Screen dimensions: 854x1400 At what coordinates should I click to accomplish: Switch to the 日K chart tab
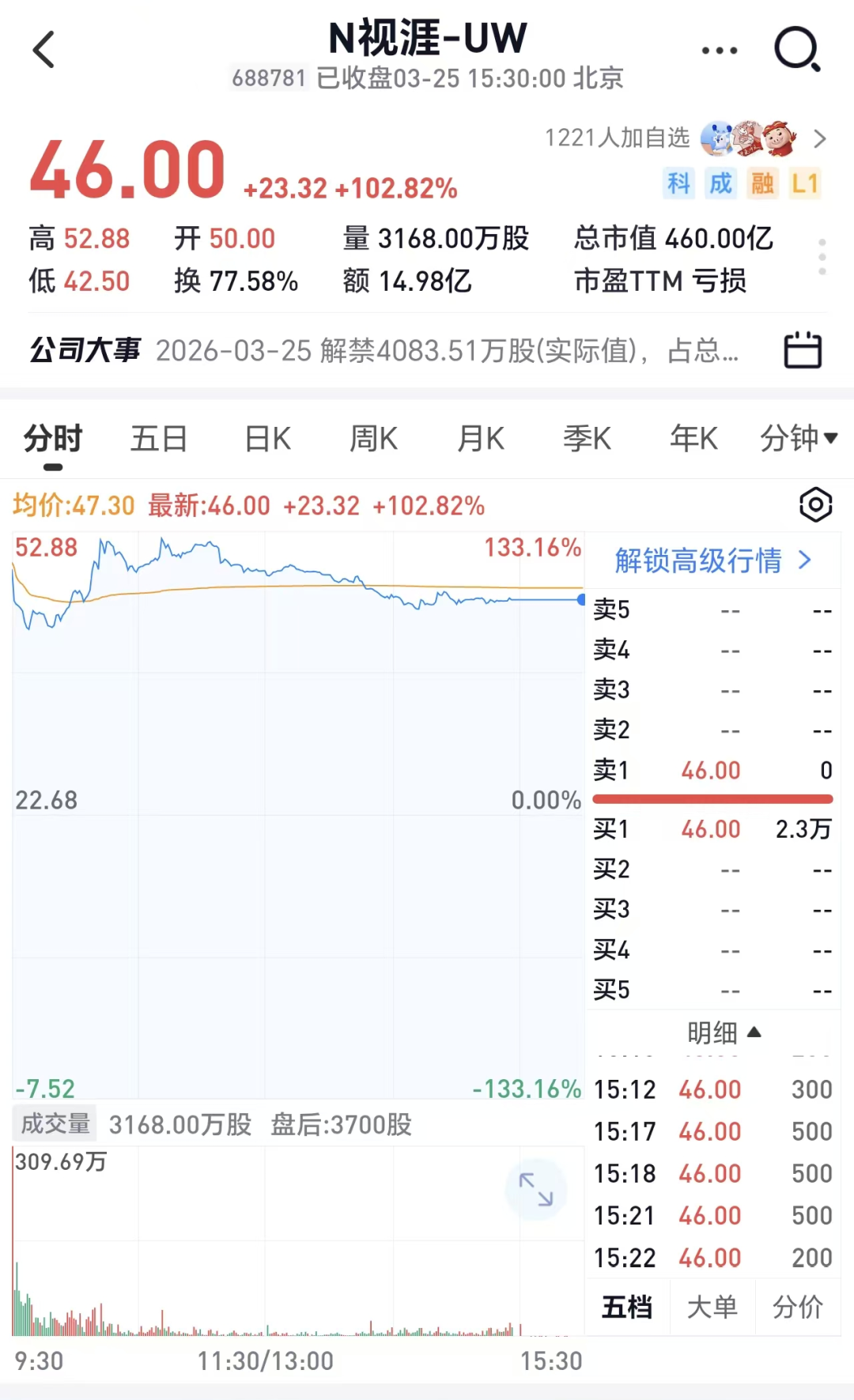(x=267, y=438)
